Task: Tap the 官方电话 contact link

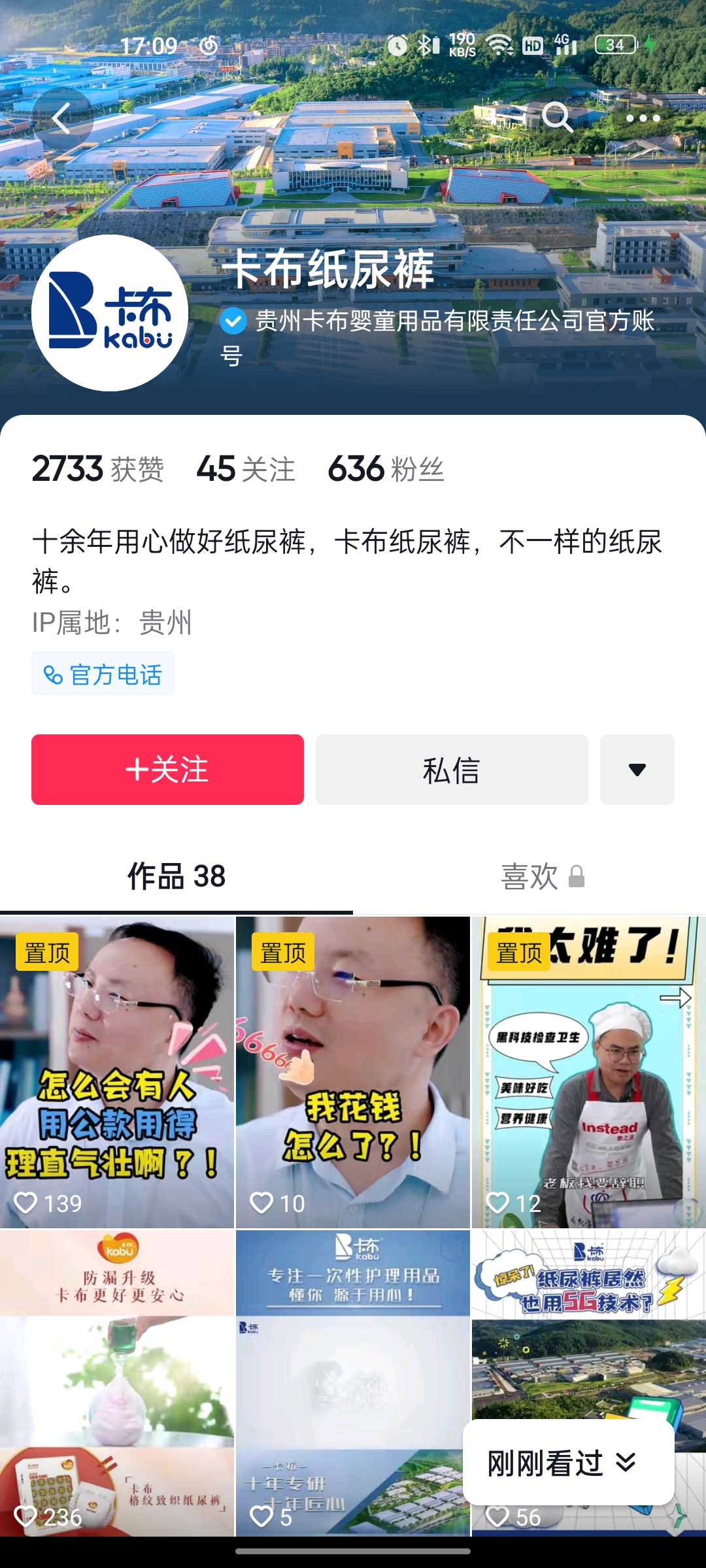Action: click(x=103, y=674)
